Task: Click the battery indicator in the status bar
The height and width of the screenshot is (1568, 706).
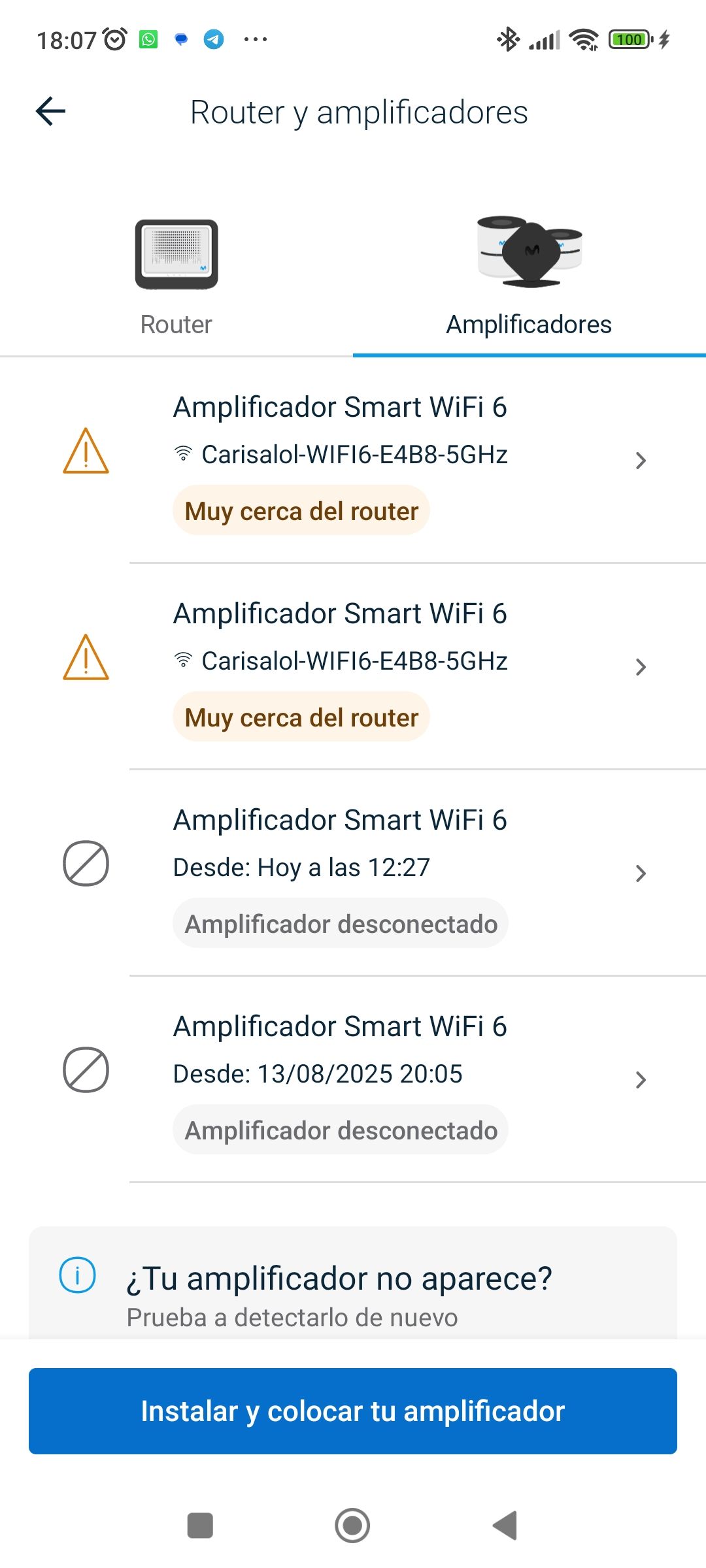Action: click(629, 39)
